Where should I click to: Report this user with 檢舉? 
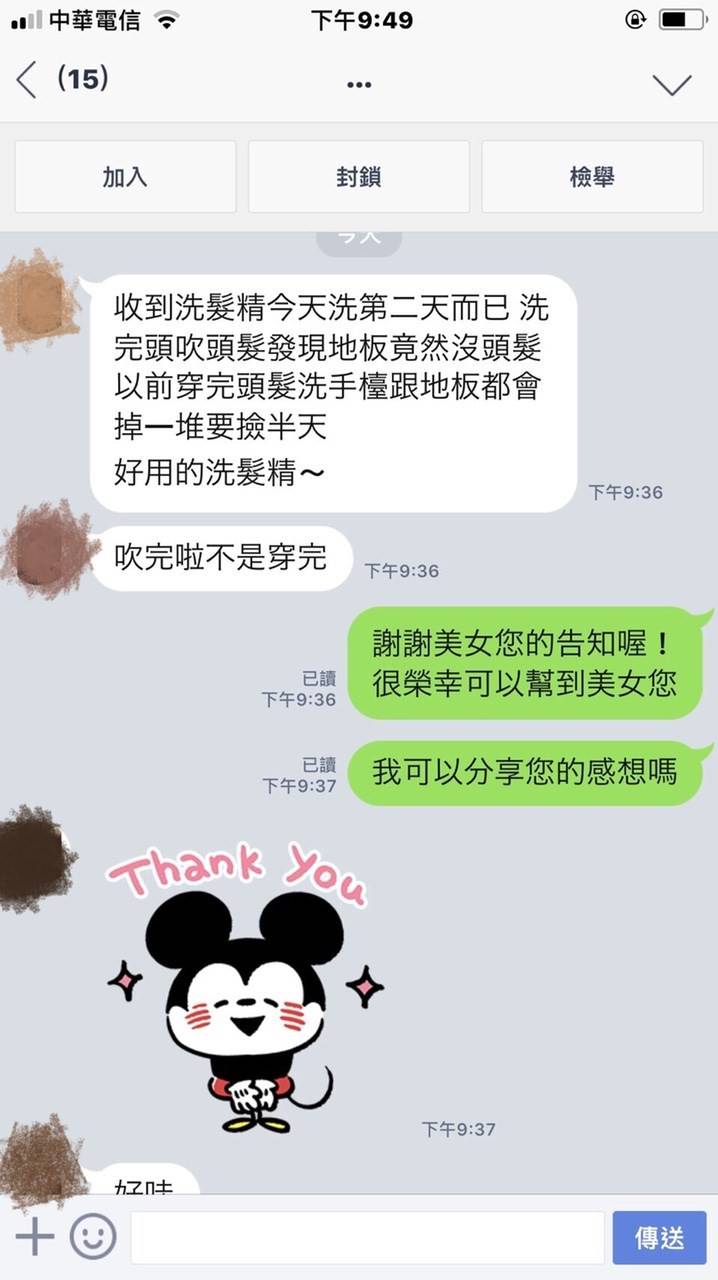pos(592,177)
